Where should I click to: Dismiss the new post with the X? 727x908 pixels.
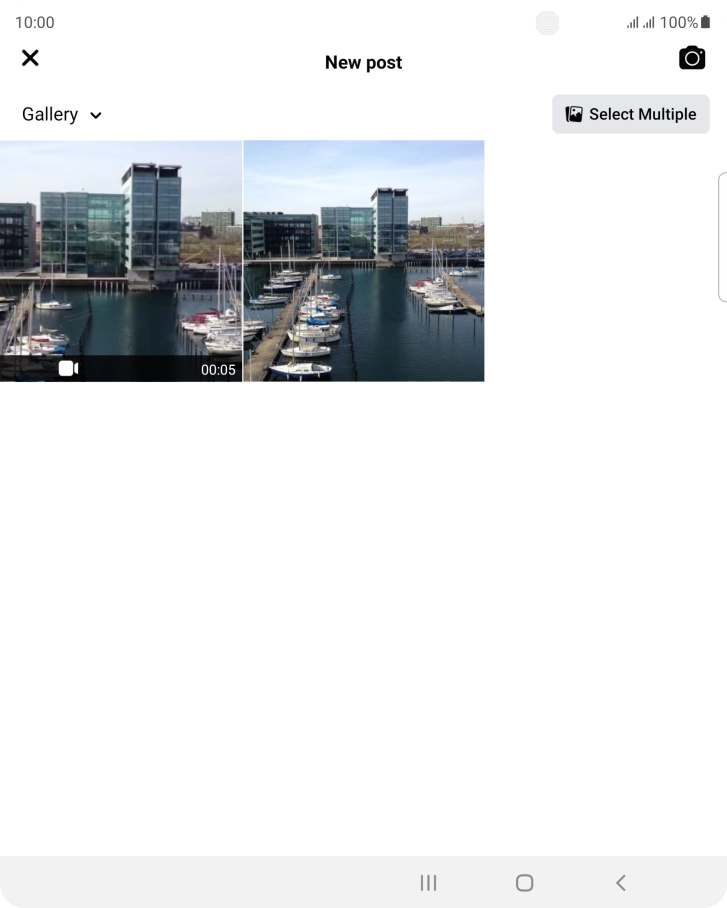pos(30,57)
